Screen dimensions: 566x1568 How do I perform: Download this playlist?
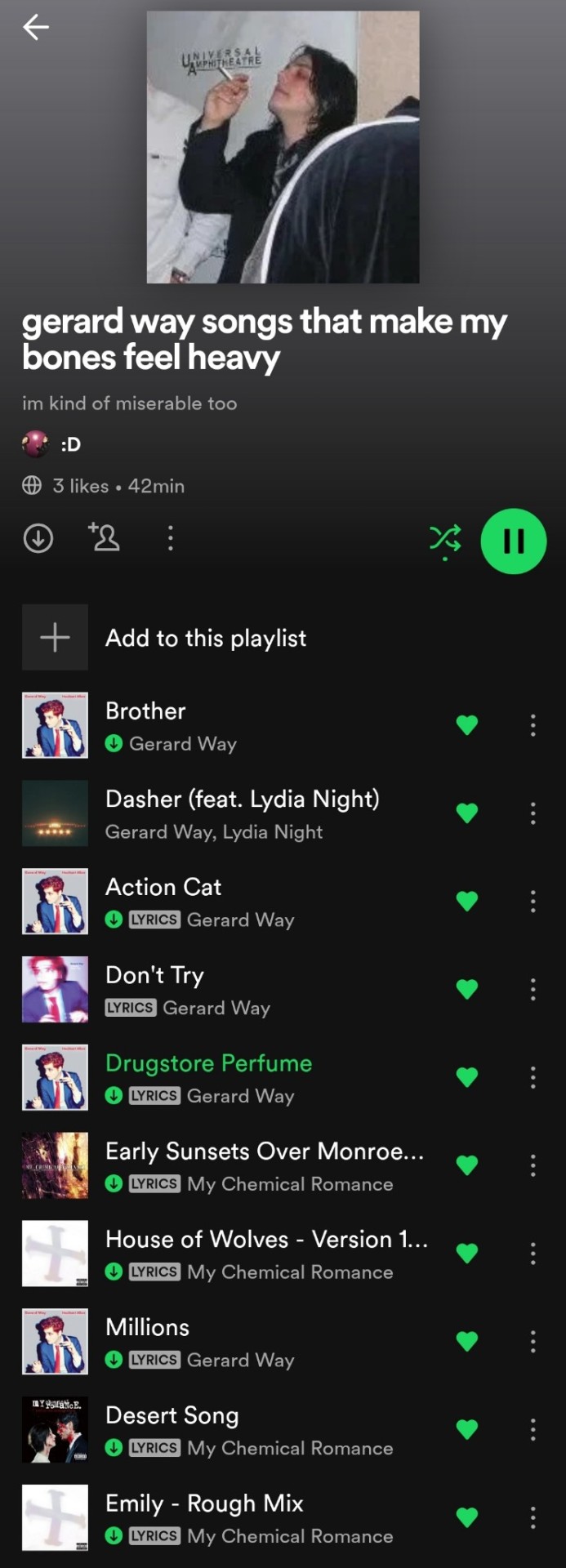(x=38, y=538)
